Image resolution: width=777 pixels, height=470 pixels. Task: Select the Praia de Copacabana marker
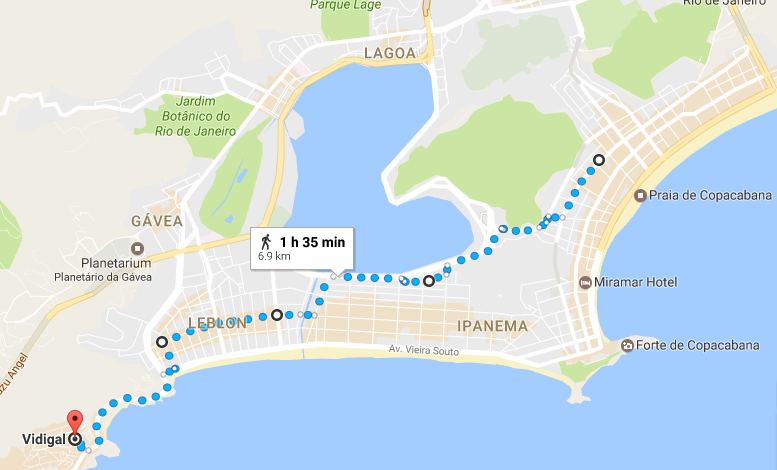click(x=641, y=194)
